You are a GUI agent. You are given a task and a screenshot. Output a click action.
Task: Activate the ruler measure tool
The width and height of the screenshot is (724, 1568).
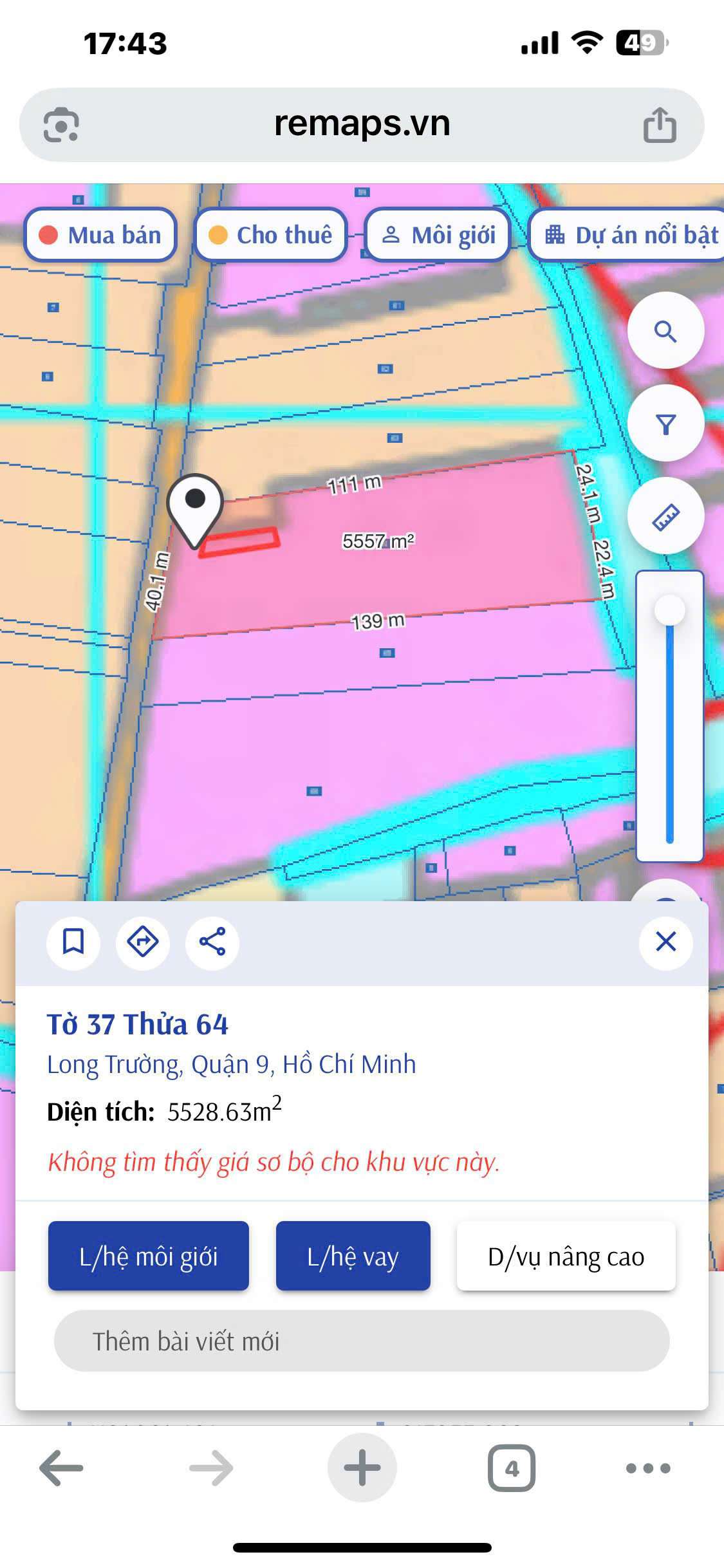[x=665, y=517]
